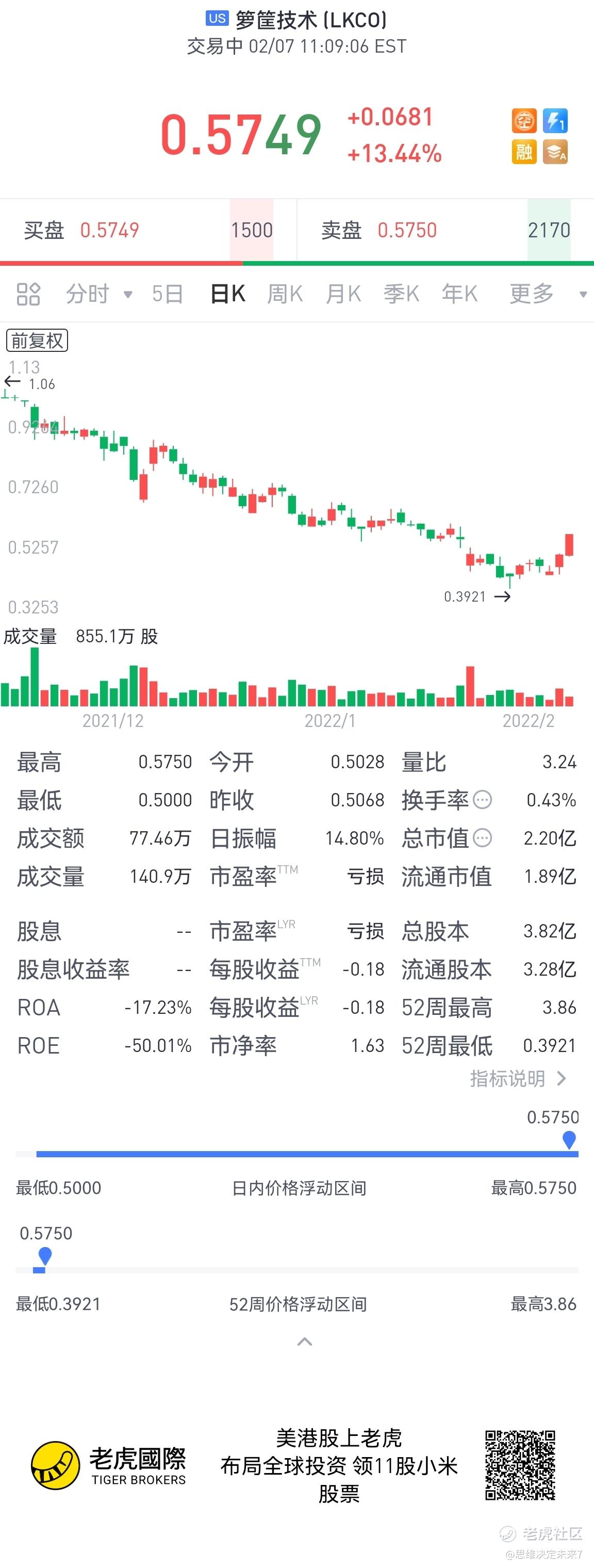Tap the info icon beside 换手率
Image resolution: width=594 pixels, height=1568 pixels.
click(x=483, y=800)
